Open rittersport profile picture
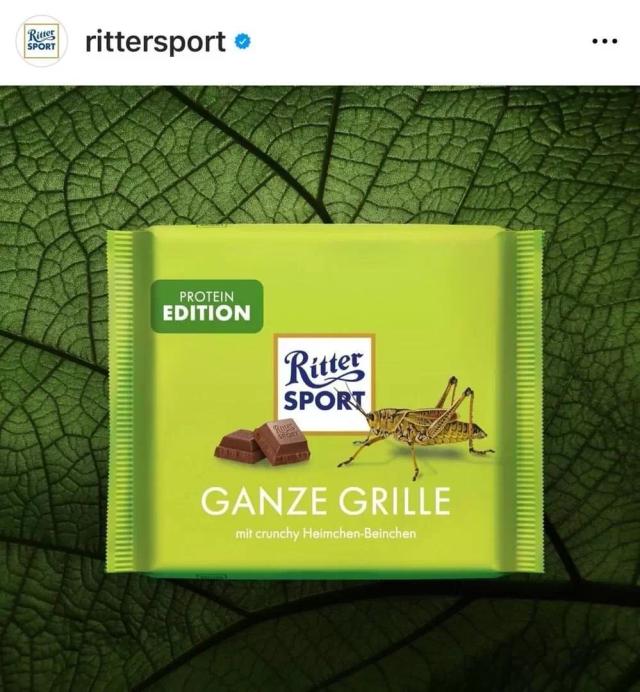 40,42
